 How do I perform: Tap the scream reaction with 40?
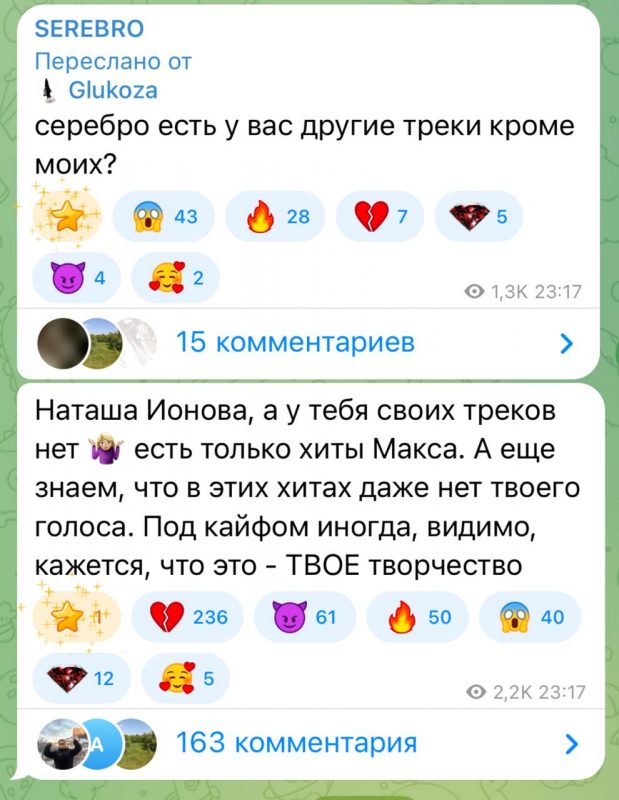[526, 617]
